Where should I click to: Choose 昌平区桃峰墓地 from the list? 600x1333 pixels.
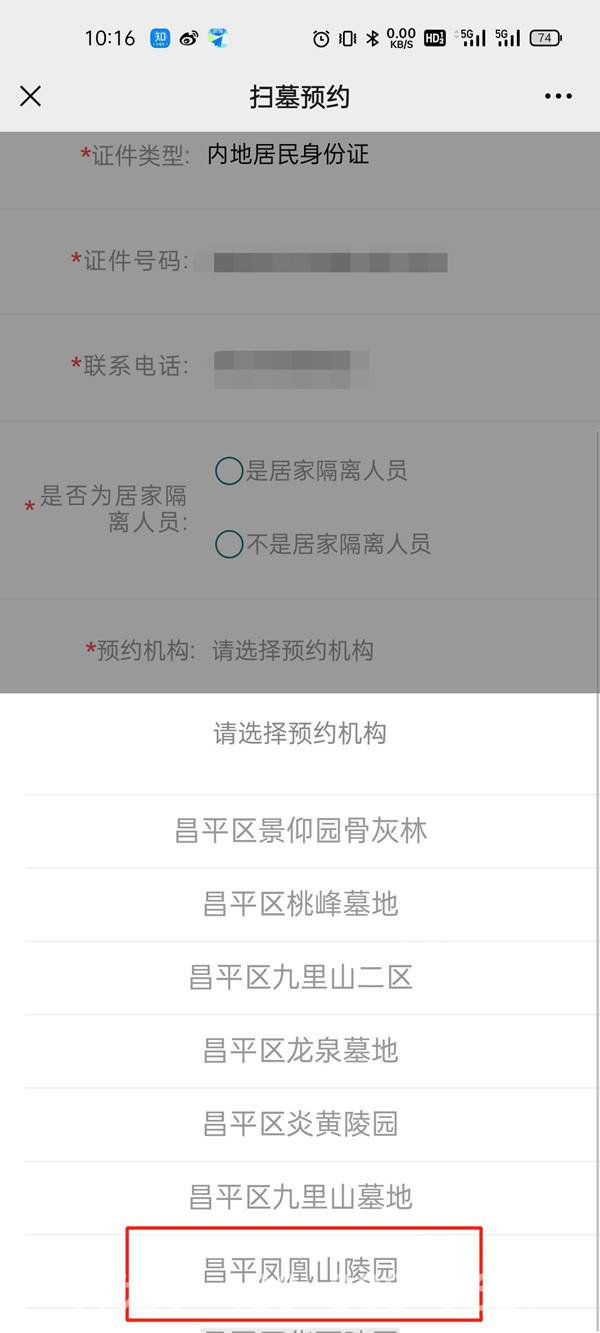[300, 904]
